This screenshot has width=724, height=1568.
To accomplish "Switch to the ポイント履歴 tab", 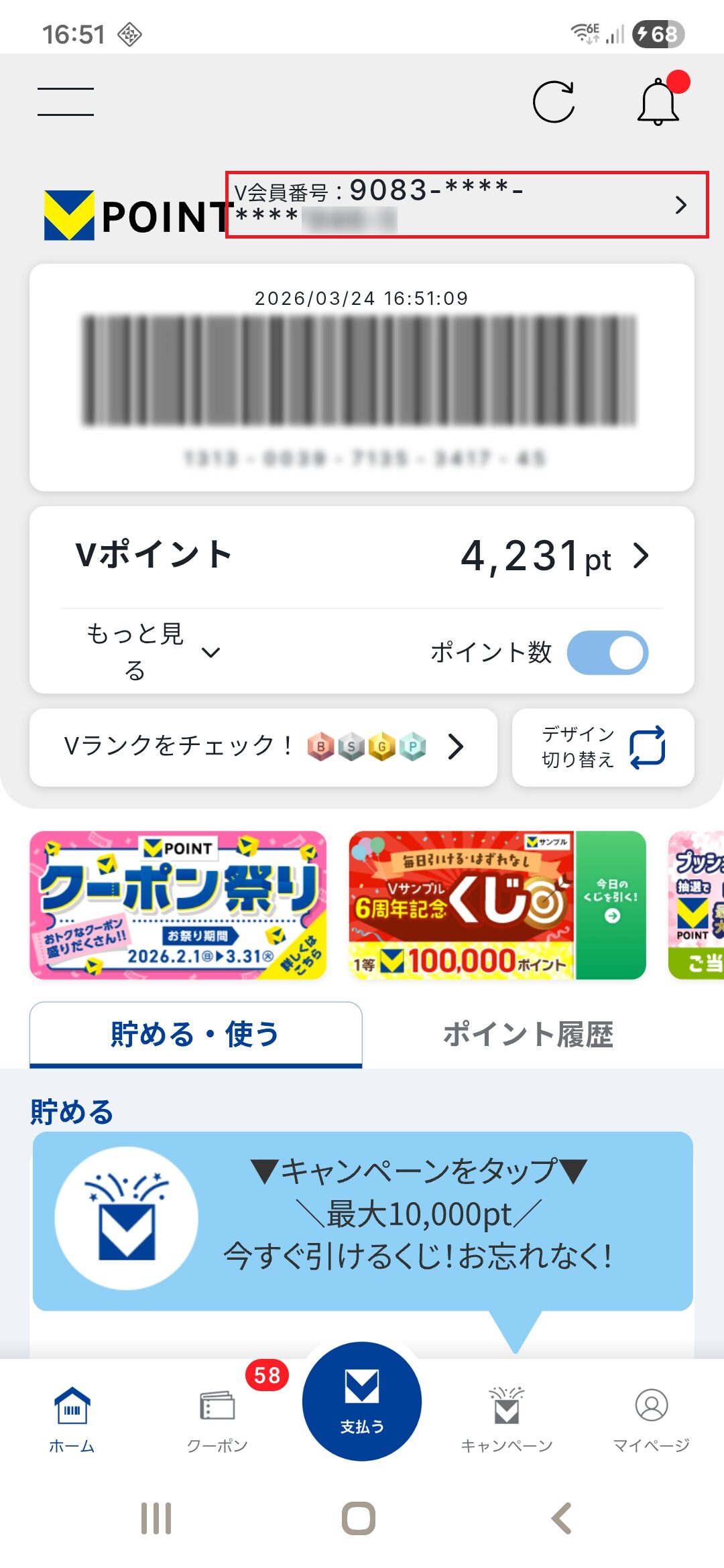I will [528, 1034].
